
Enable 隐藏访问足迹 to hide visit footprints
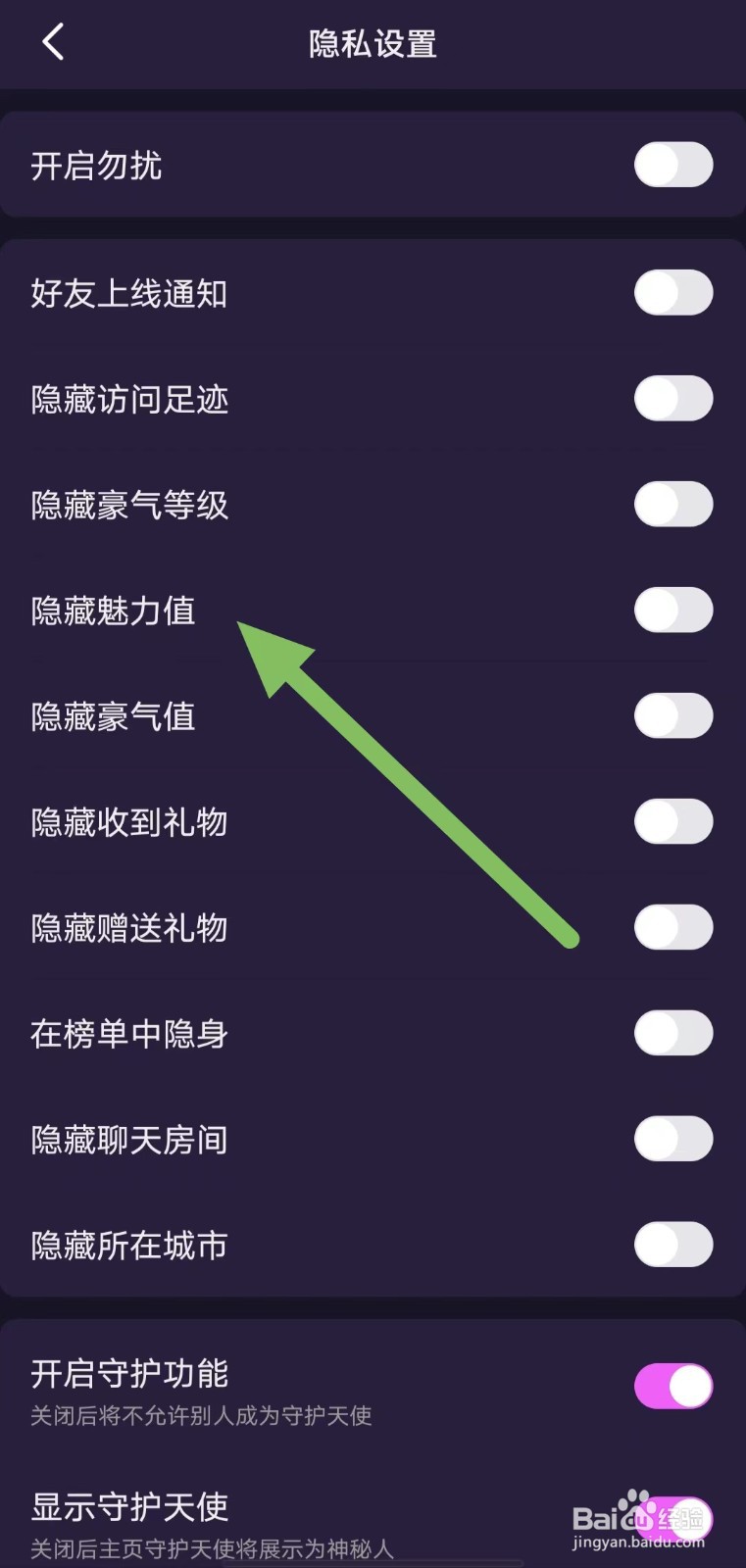coord(673,399)
